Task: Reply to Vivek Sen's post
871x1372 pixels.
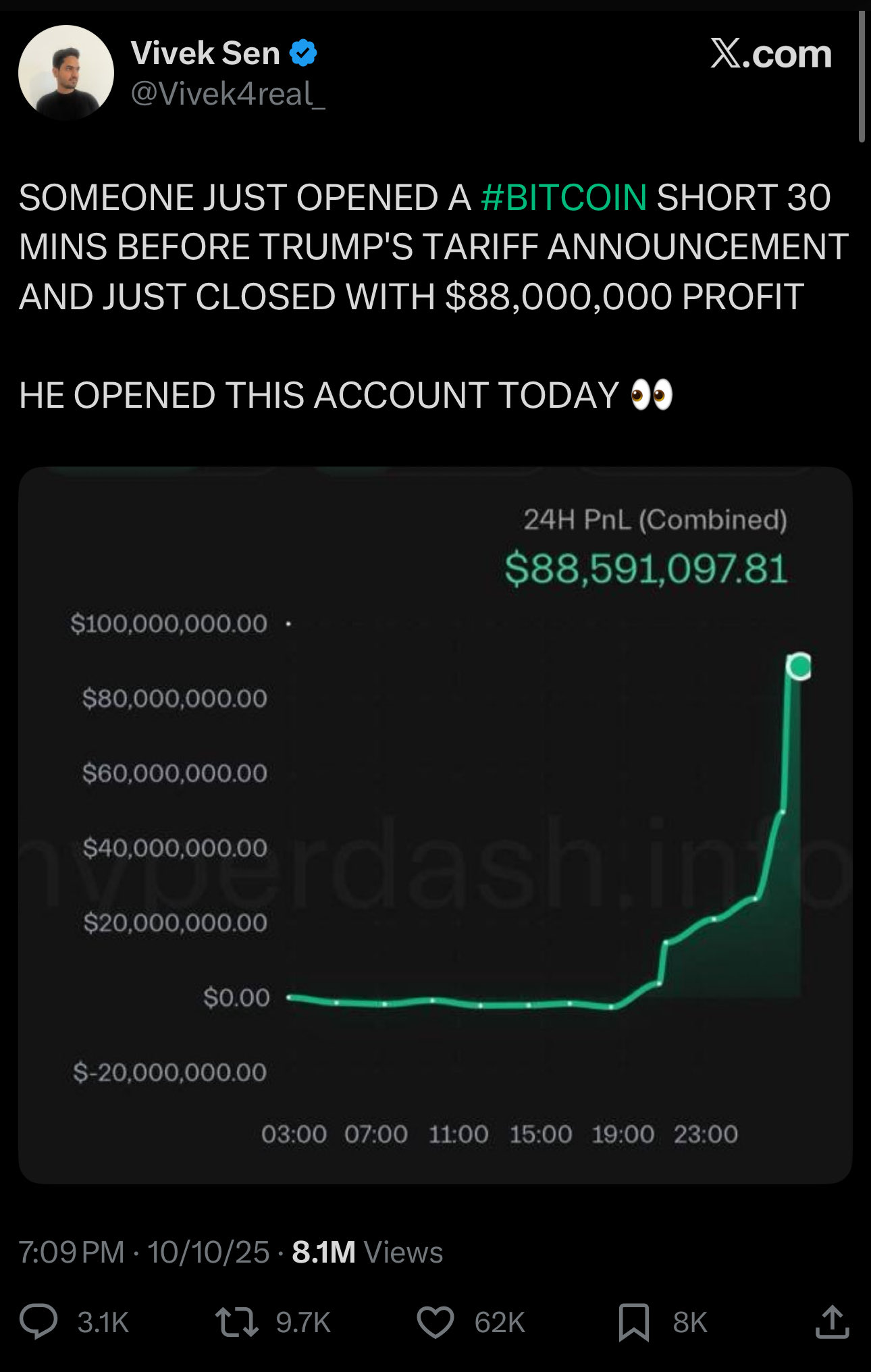Action: coord(39,1321)
